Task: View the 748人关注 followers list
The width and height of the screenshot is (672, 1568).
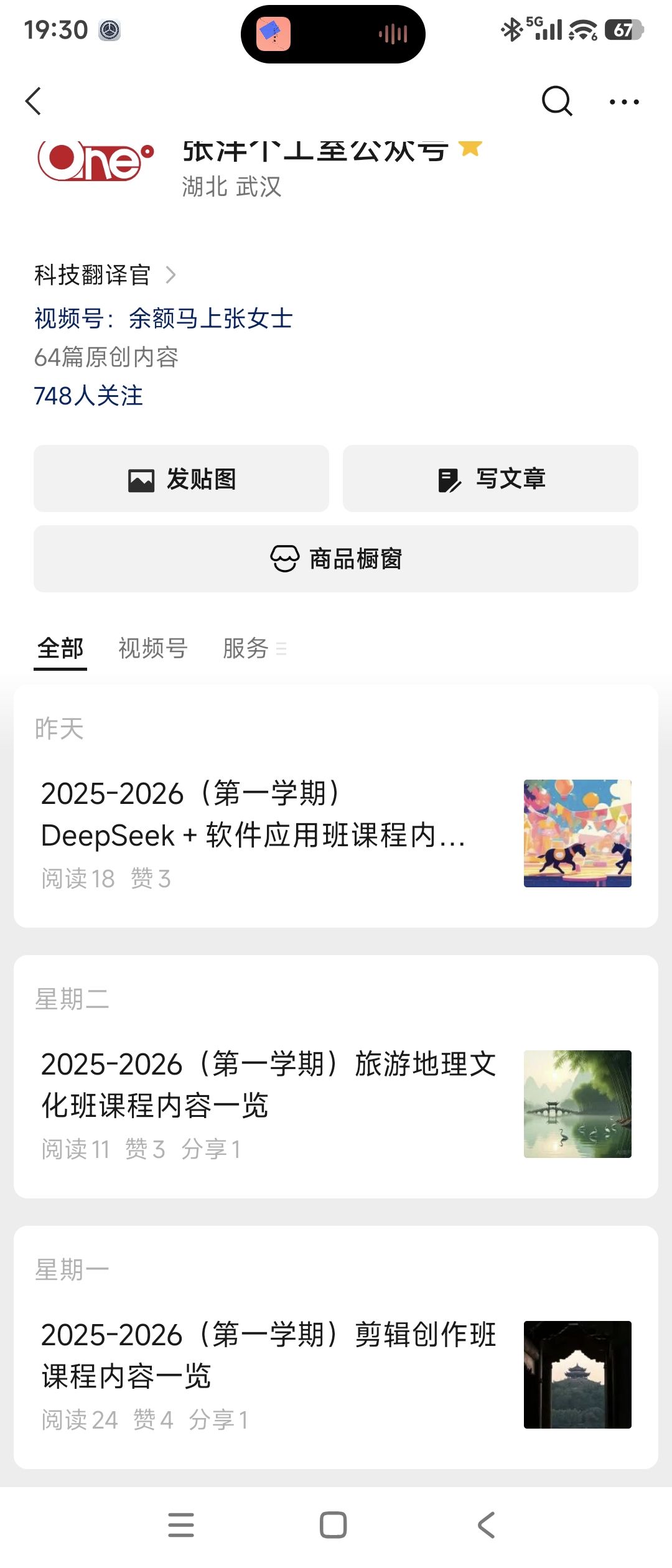Action: (88, 396)
